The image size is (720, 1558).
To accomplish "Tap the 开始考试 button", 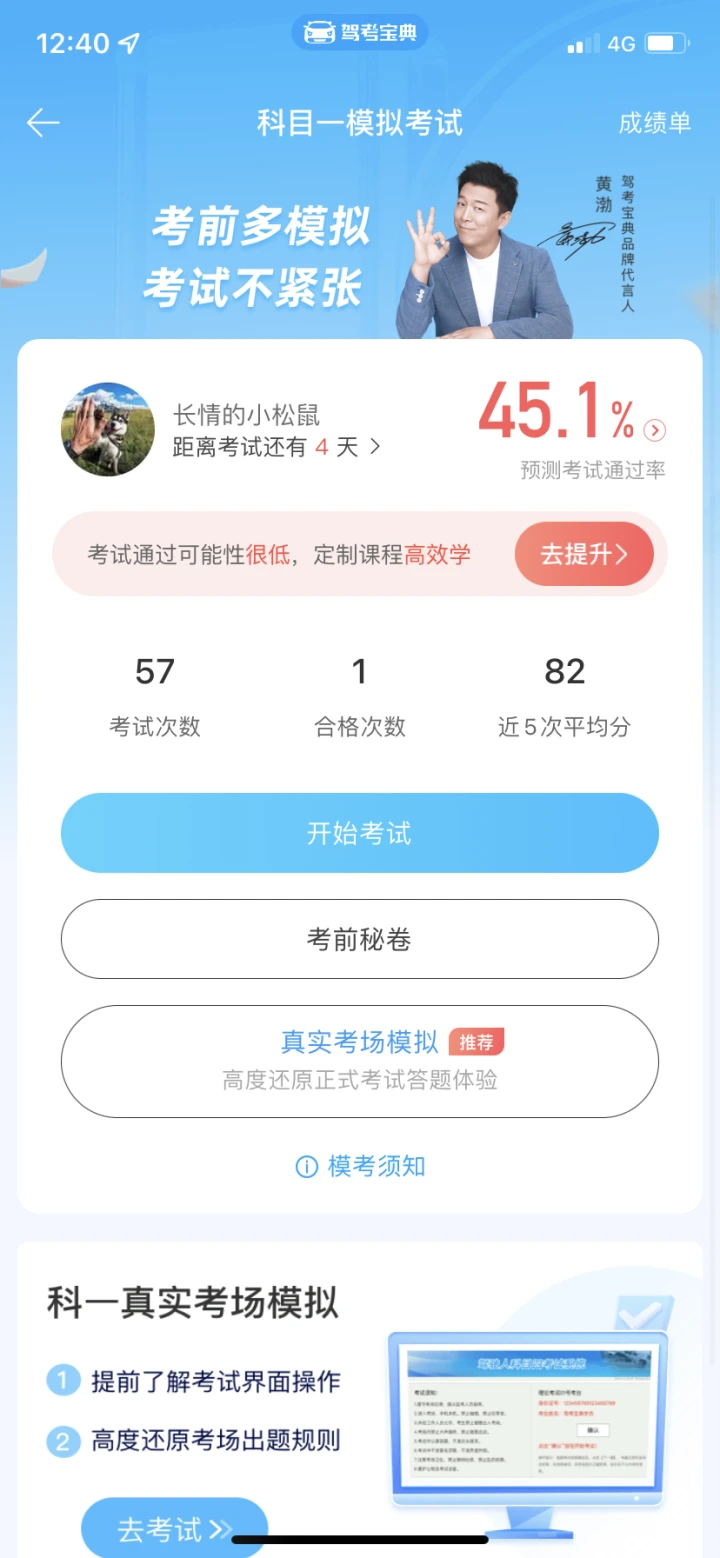I will [360, 833].
